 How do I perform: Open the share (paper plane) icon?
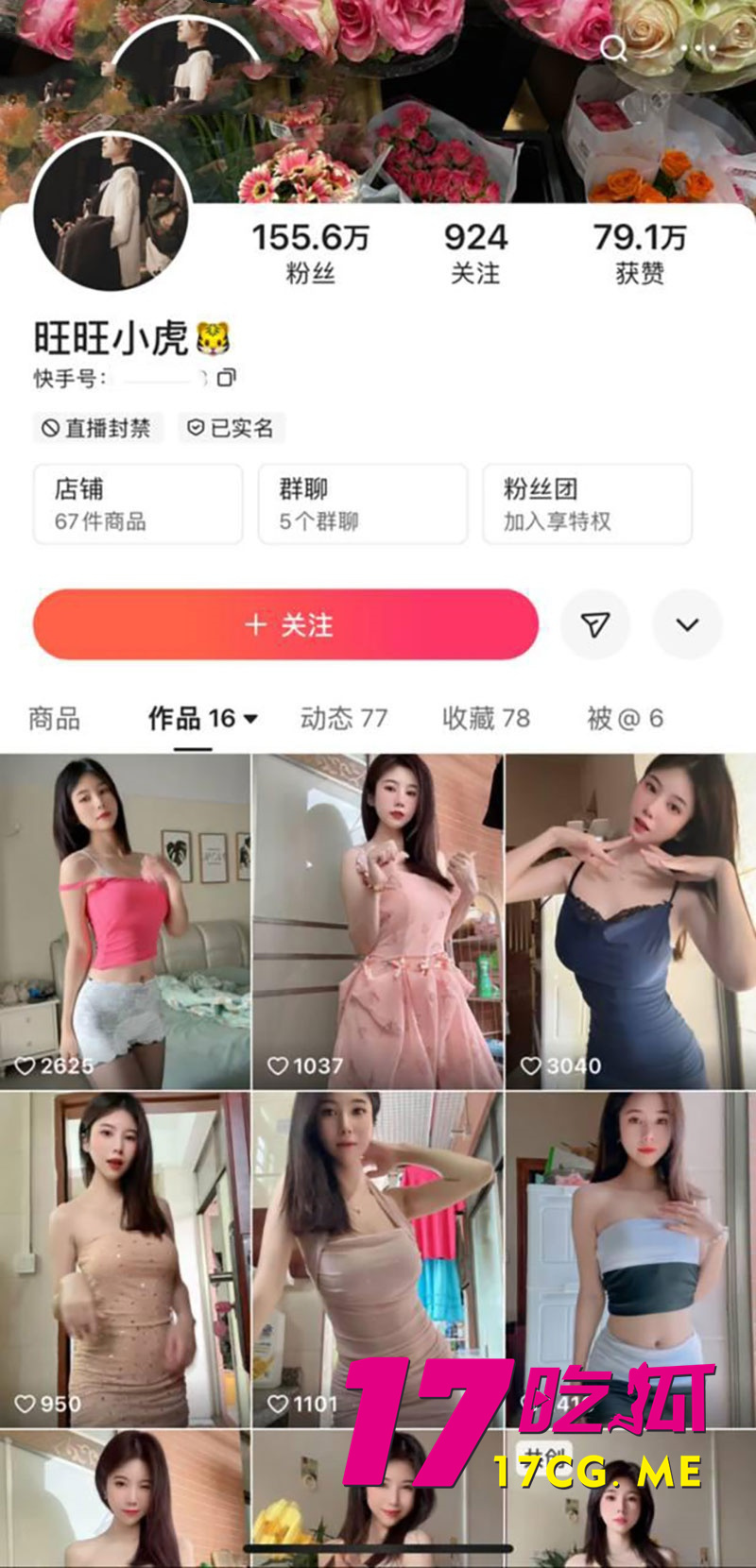click(594, 623)
